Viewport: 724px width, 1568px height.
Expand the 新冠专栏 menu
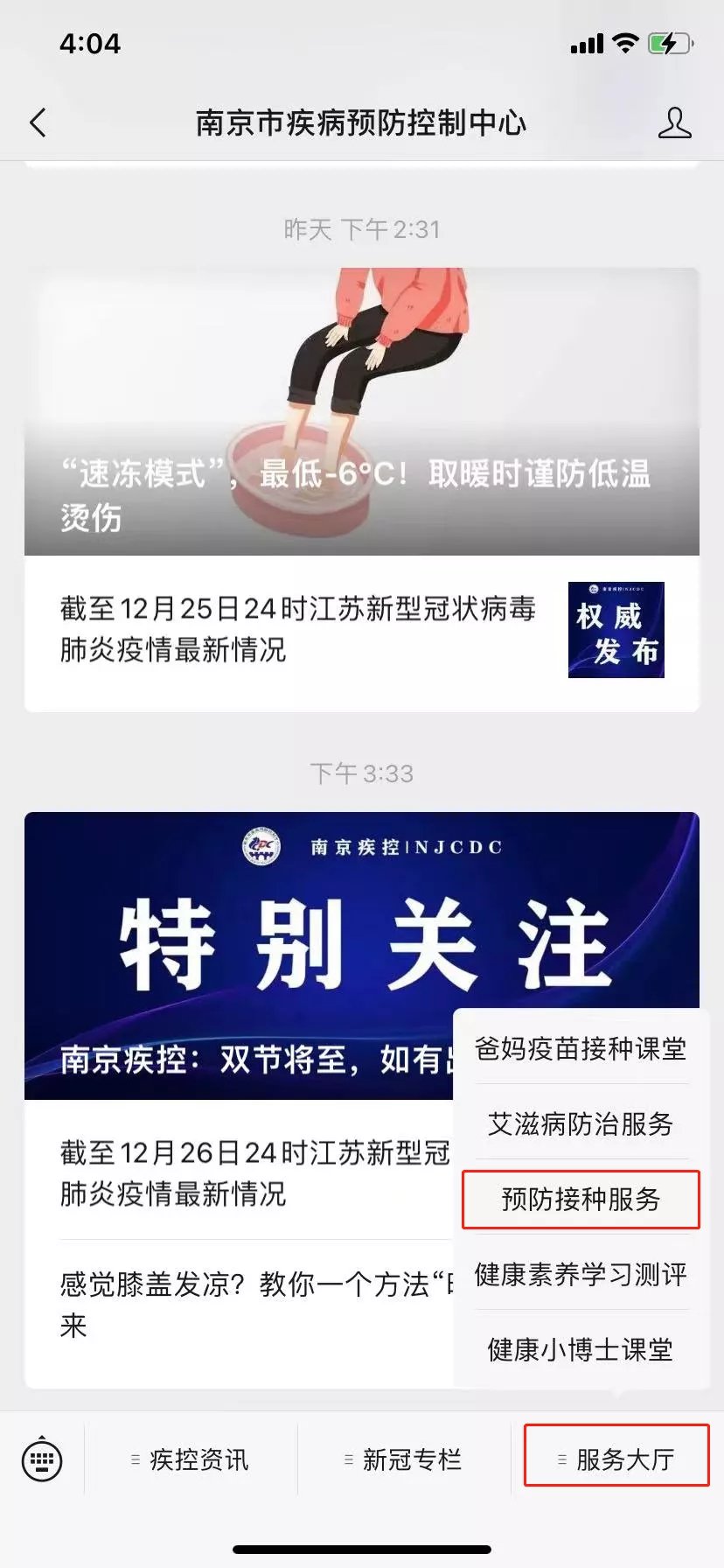pyautogui.click(x=404, y=1459)
